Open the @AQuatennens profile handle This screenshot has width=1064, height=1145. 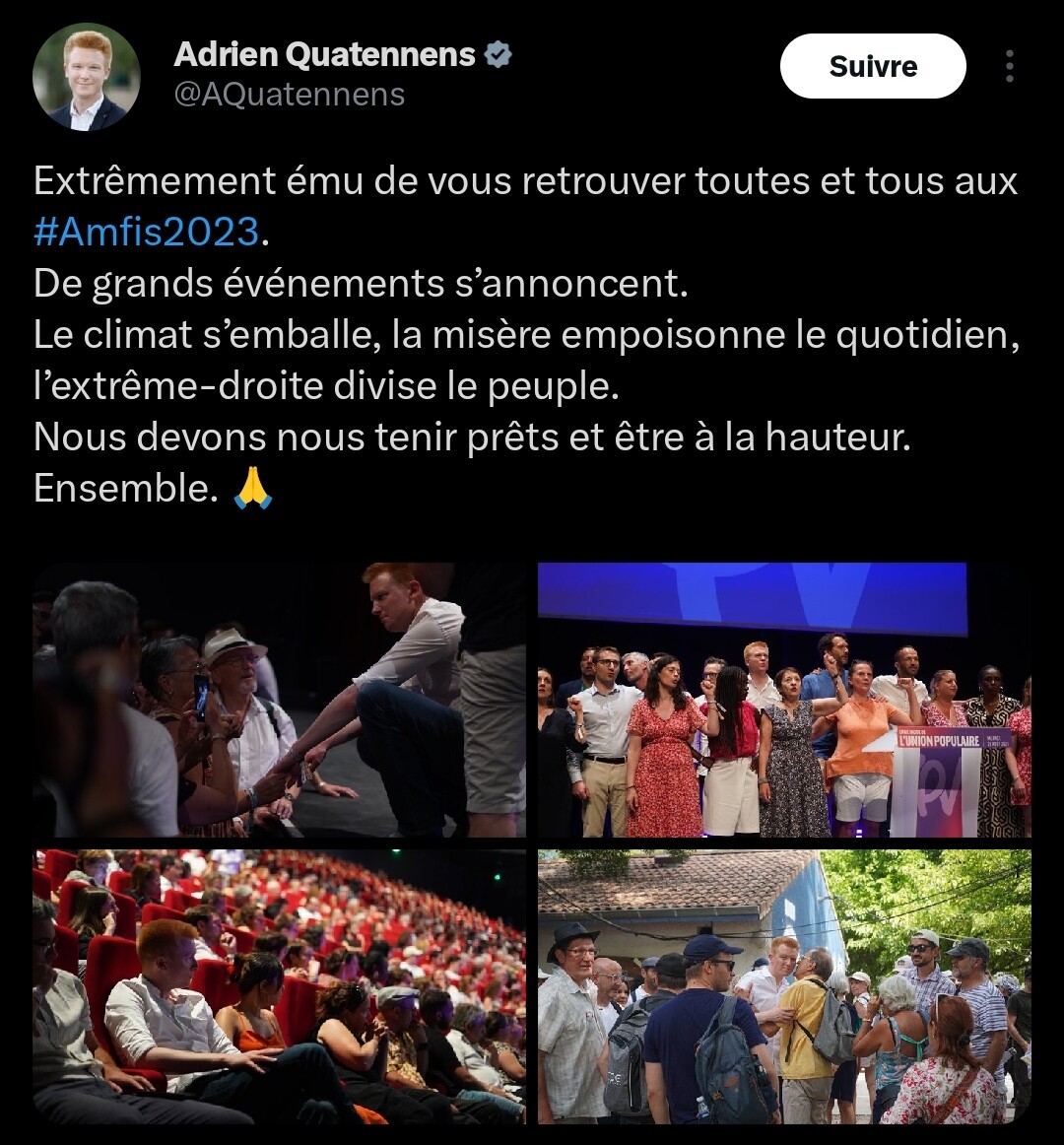290,95
